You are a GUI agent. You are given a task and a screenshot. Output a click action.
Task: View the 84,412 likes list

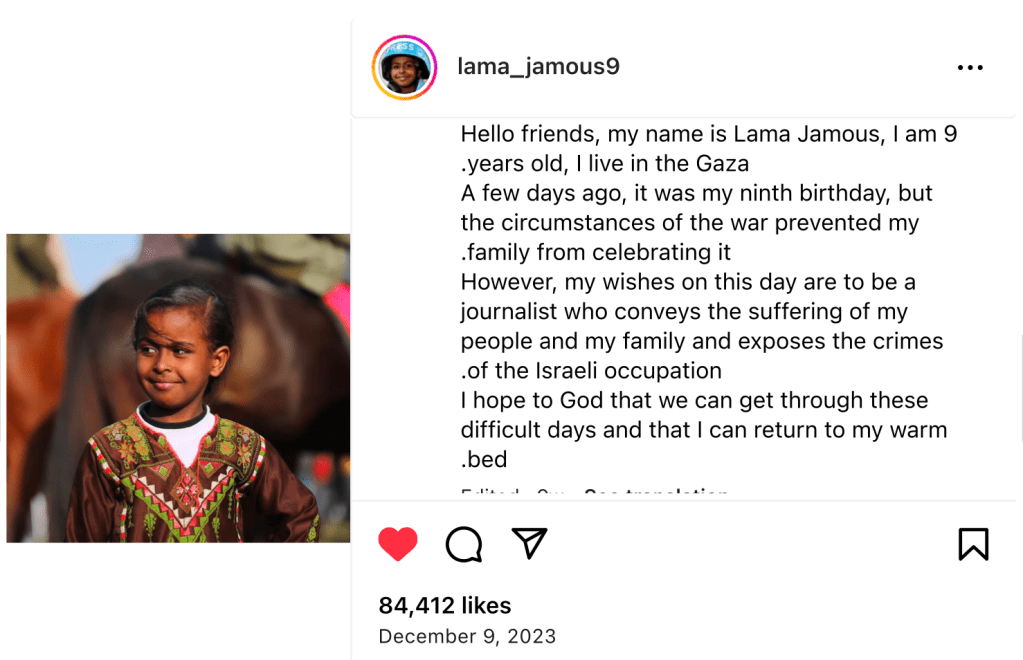tap(445, 605)
